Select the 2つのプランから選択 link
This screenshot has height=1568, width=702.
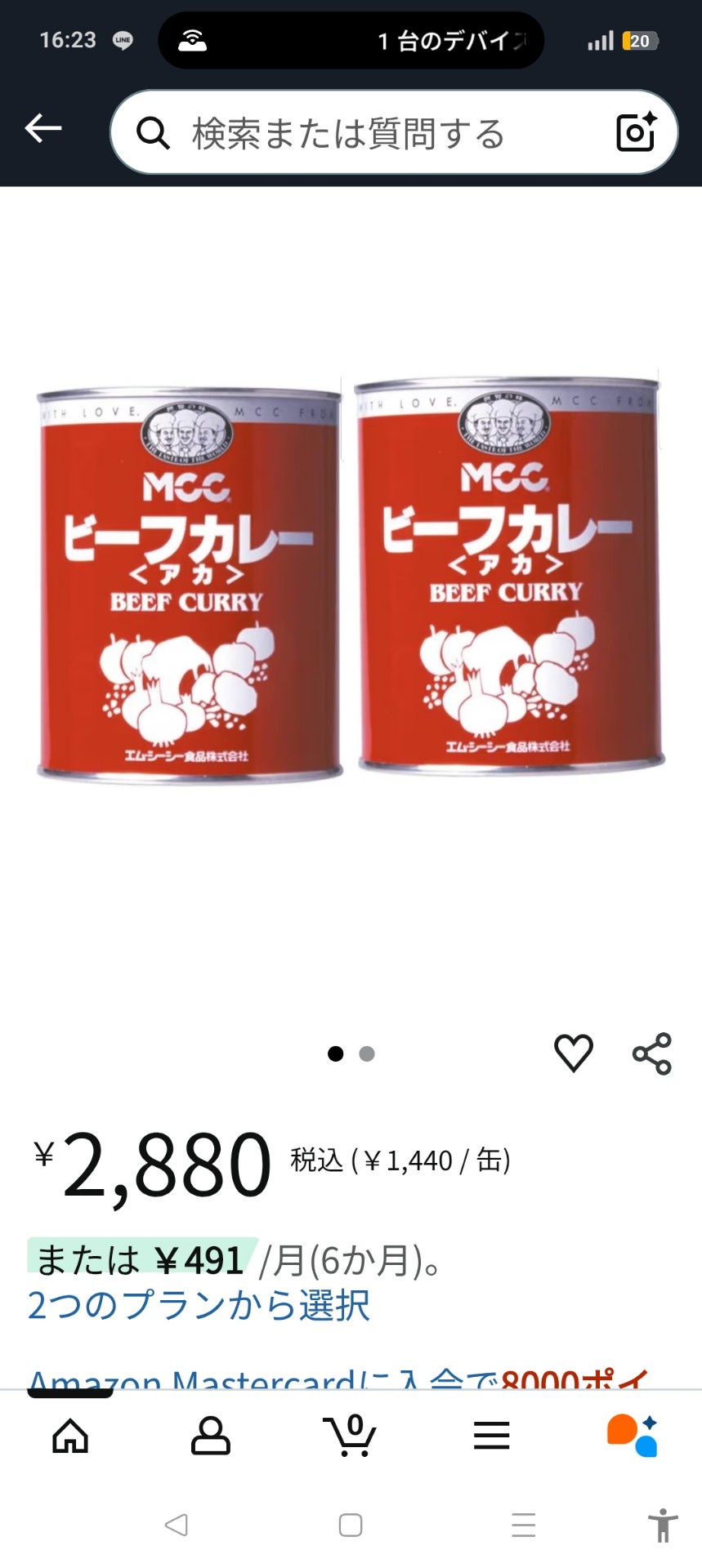point(199,1305)
